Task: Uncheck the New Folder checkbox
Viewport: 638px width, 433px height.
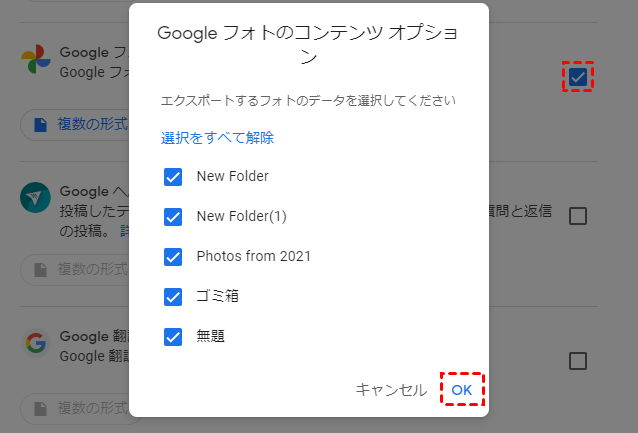Action: (x=173, y=177)
